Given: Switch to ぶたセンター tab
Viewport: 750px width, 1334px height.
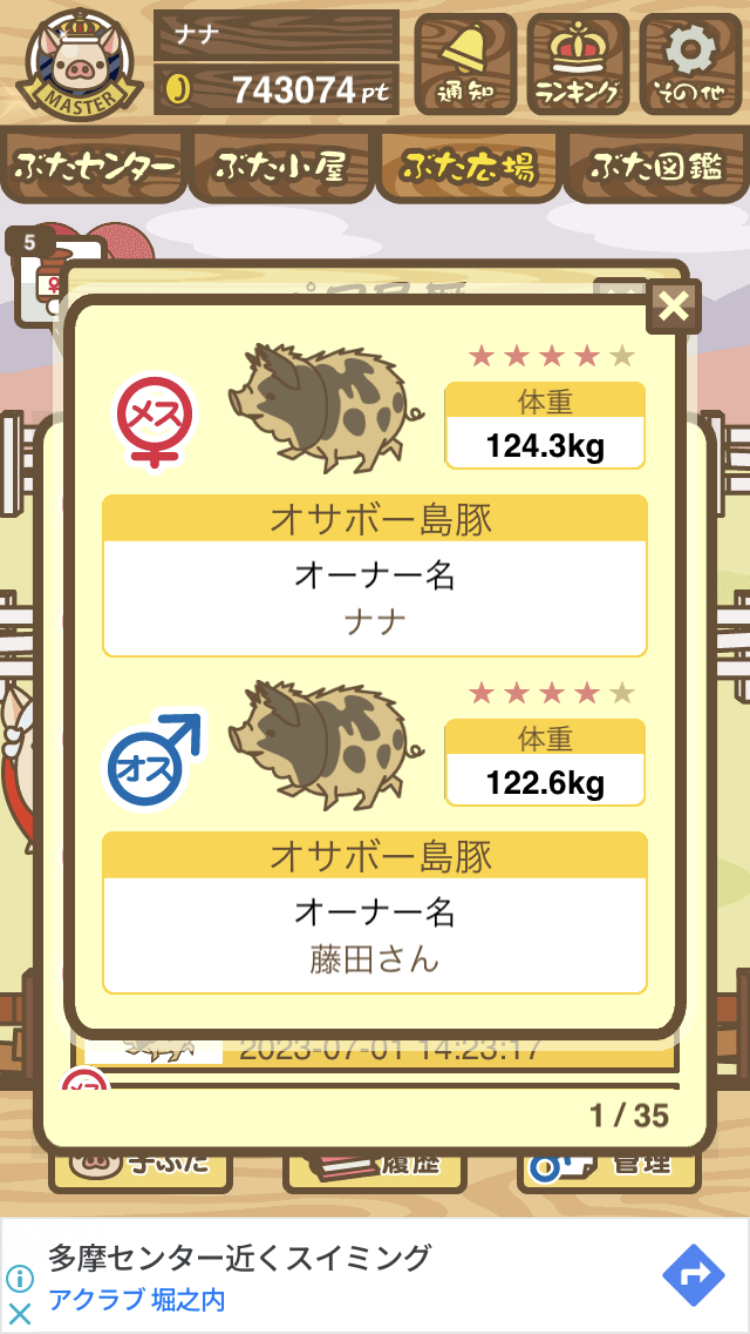Looking at the screenshot, I should click(95, 167).
